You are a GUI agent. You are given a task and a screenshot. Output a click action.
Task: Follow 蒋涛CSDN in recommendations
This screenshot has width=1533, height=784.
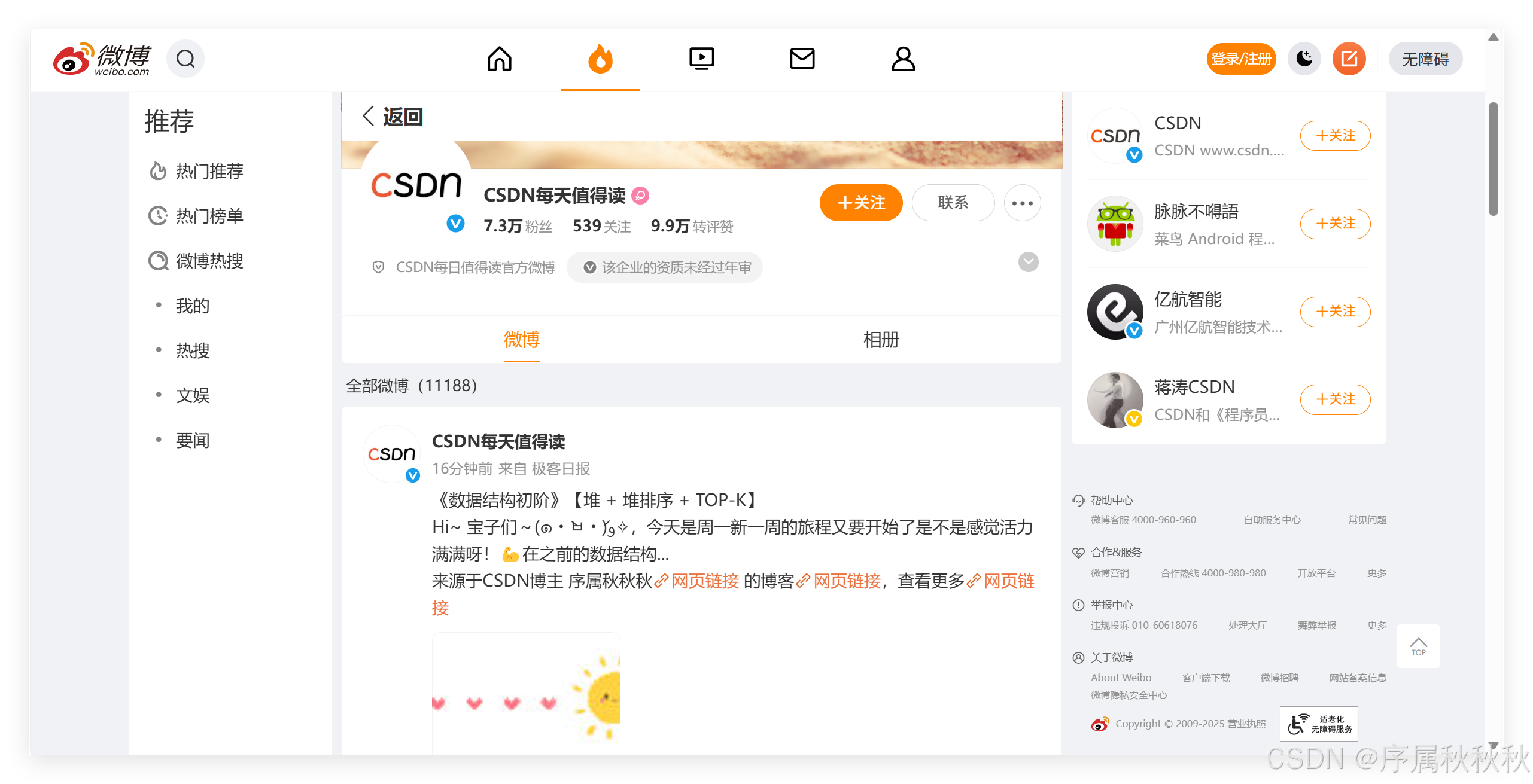point(1335,399)
